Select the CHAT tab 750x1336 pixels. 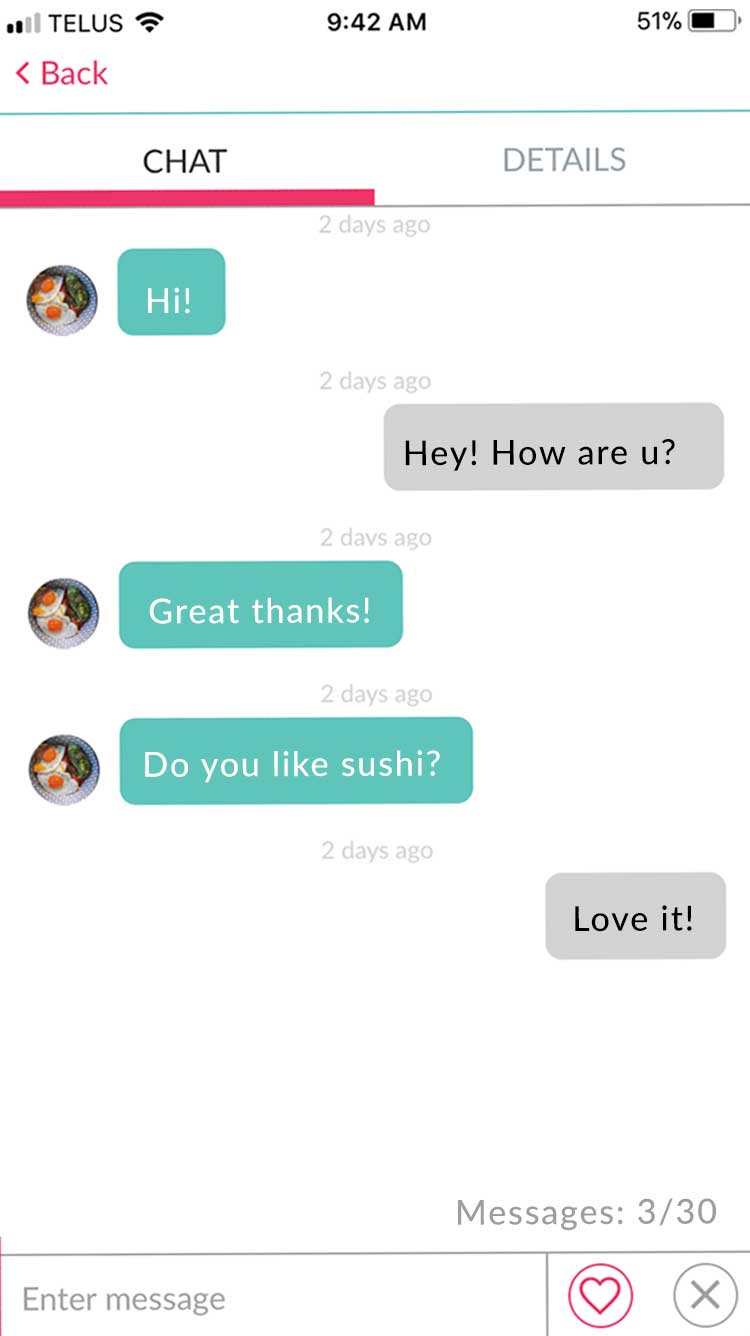click(x=185, y=161)
